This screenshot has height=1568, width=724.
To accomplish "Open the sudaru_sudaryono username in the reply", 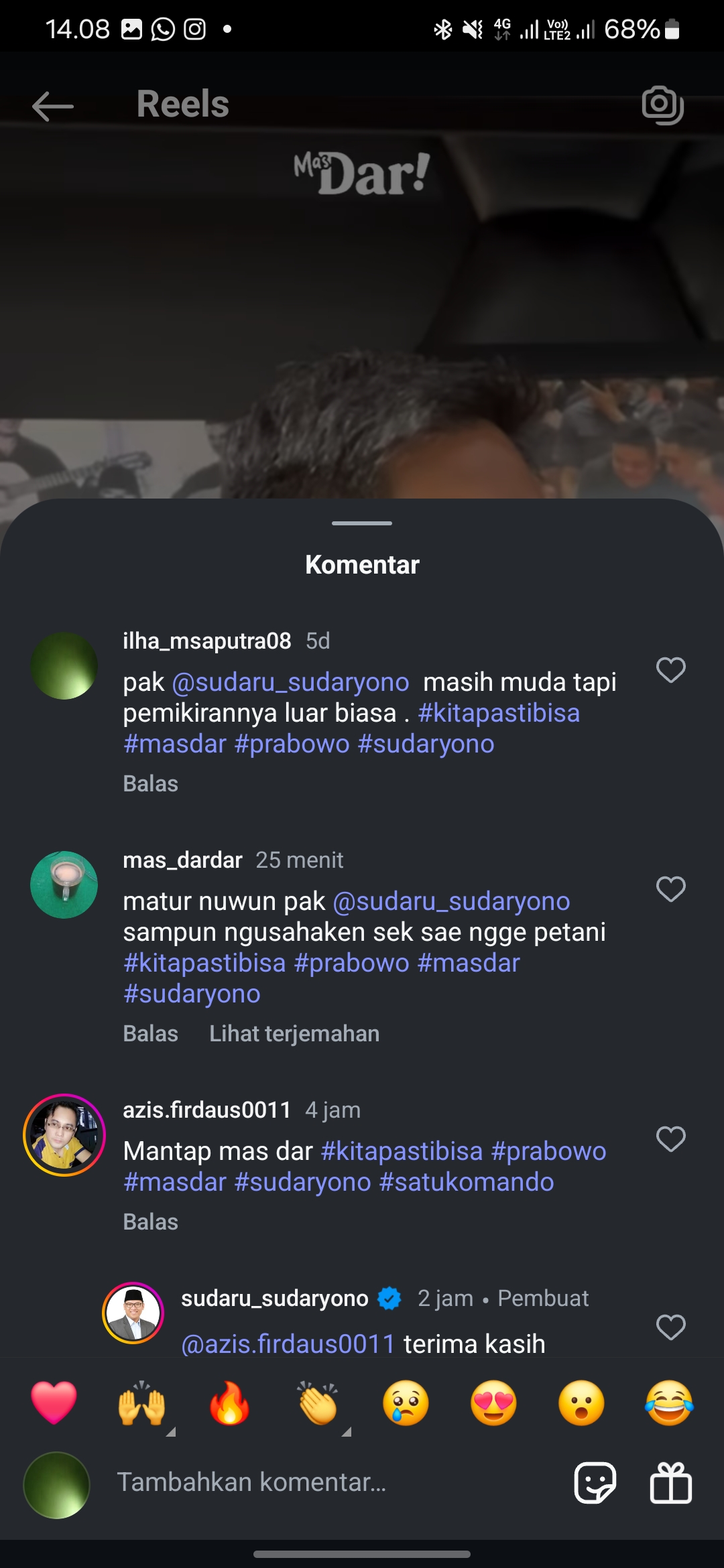I will 275,1298.
